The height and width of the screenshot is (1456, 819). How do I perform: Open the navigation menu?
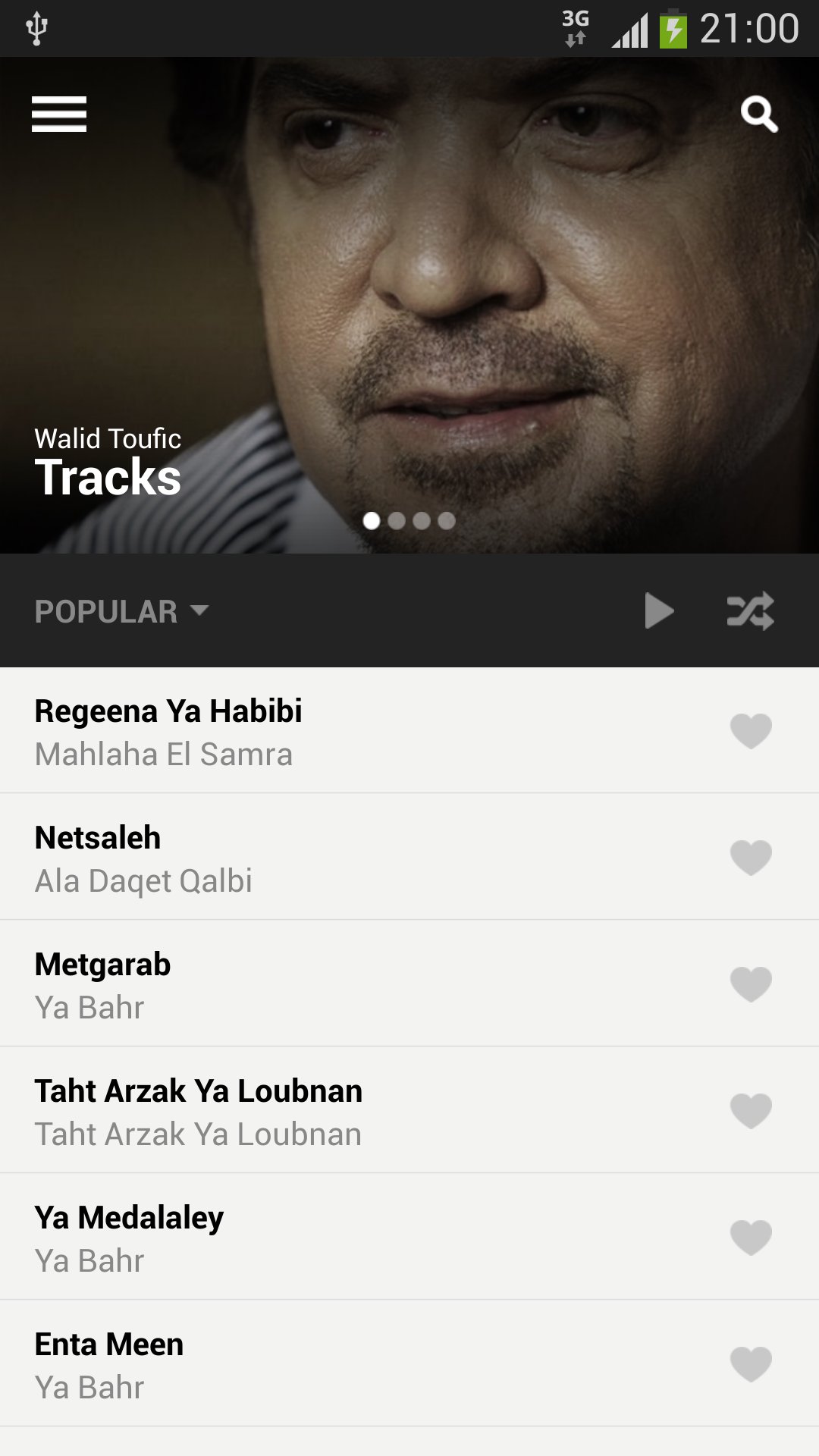(x=57, y=114)
